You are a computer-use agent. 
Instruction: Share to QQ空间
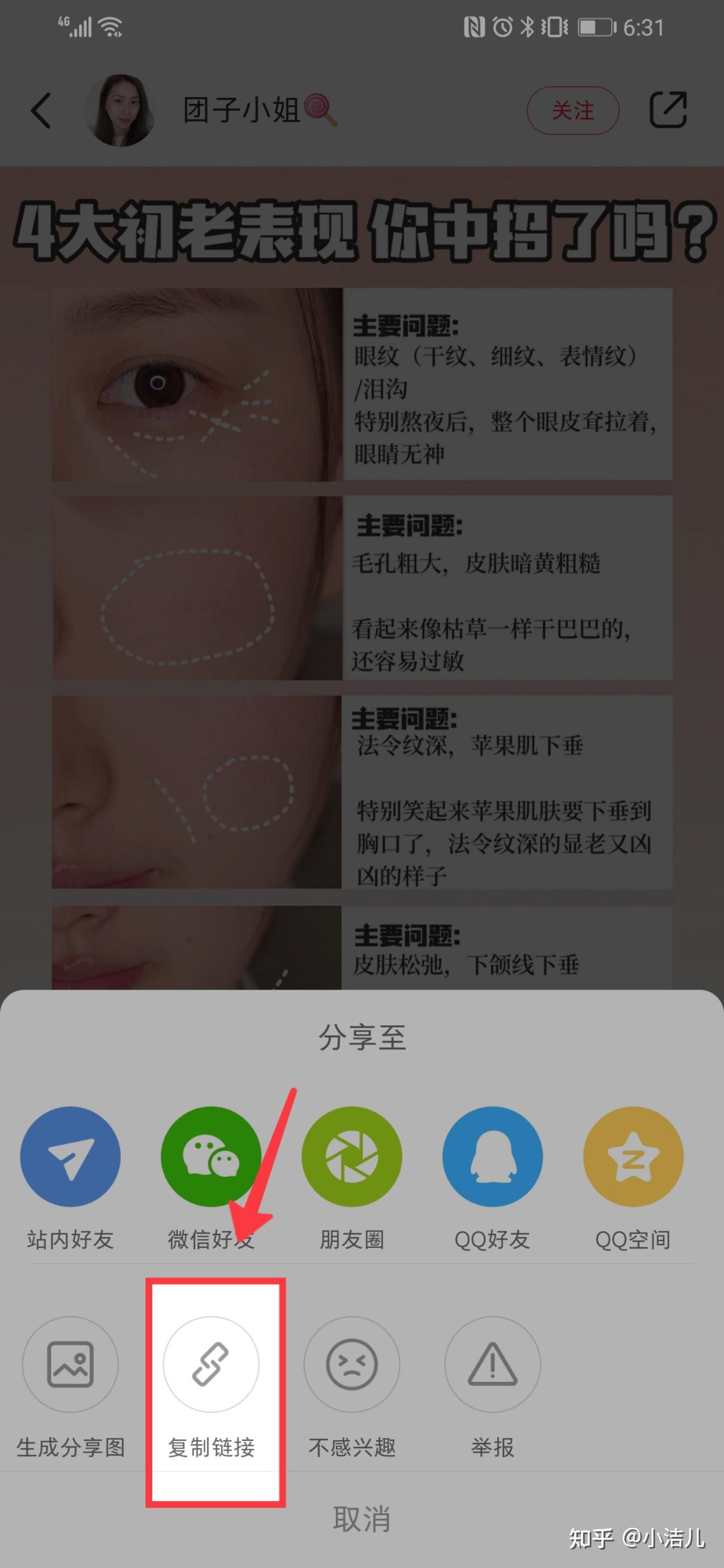click(x=633, y=1156)
